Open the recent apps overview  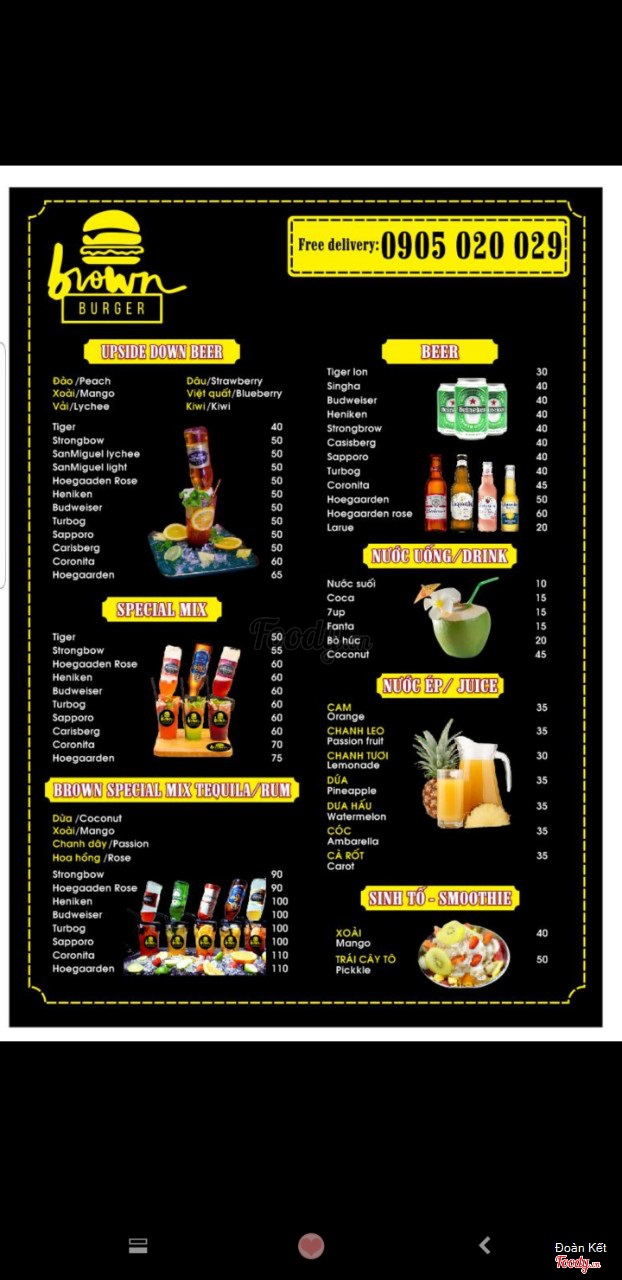[x=138, y=1246]
